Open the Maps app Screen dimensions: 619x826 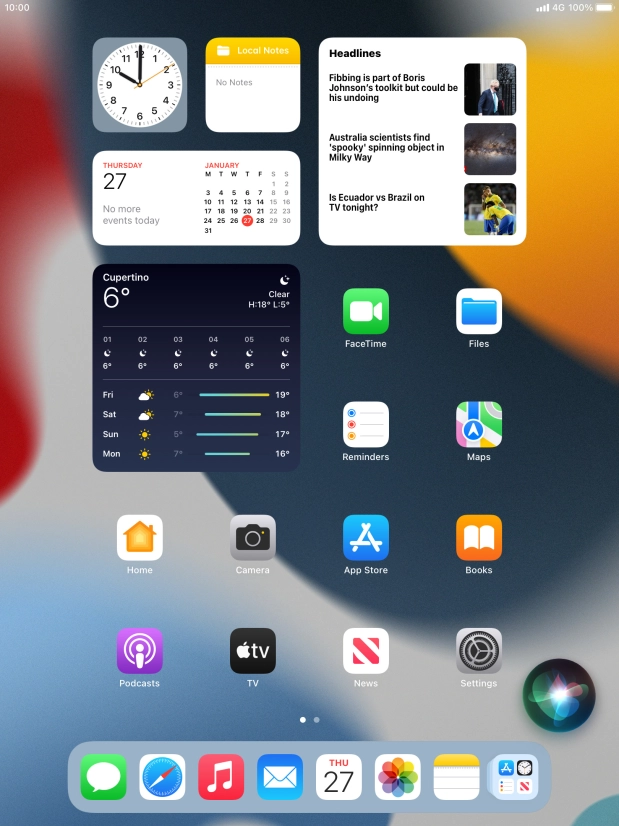pos(479,425)
